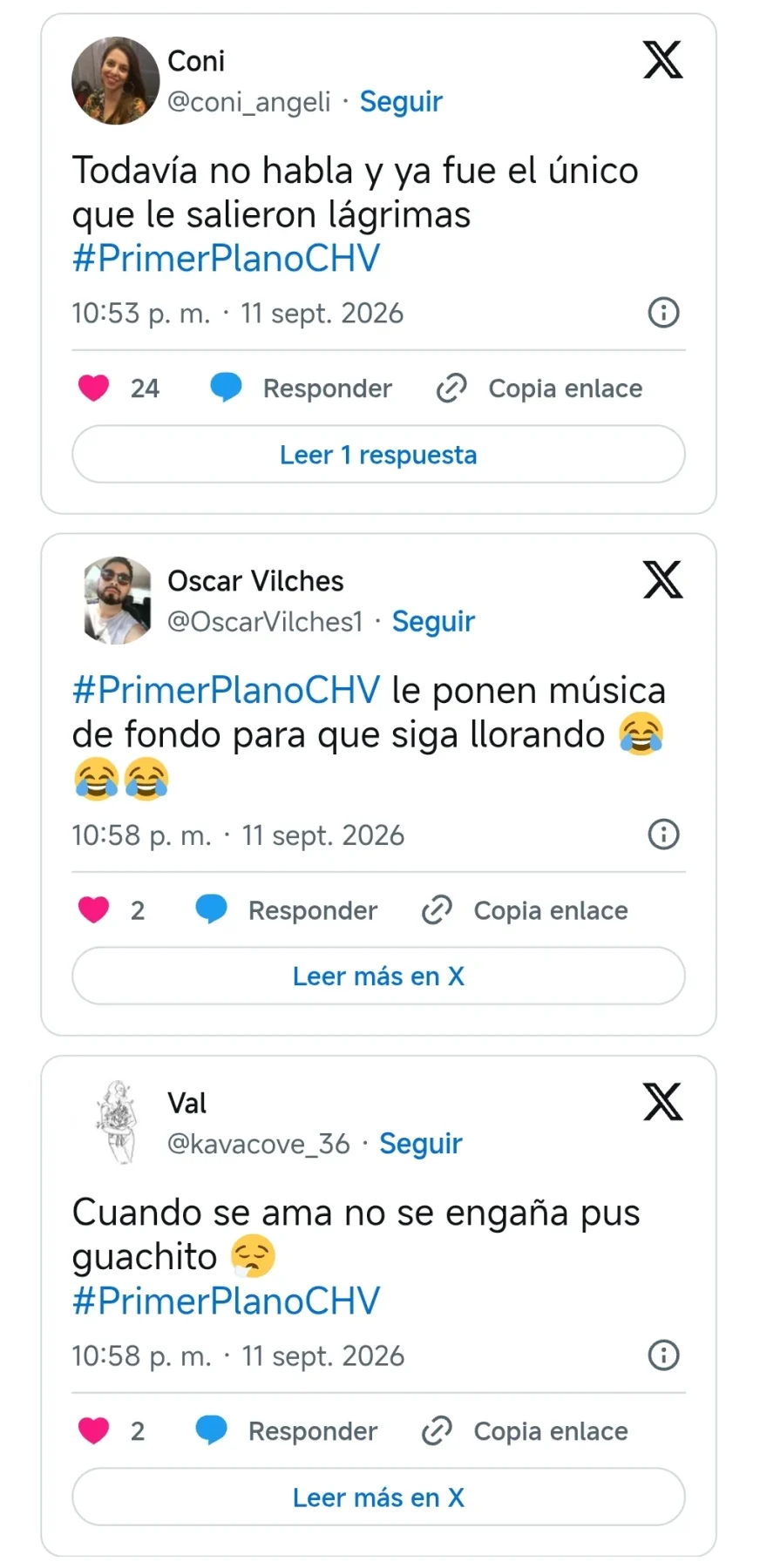
Task: Reply to Coni's tweet
Action: [x=302, y=388]
